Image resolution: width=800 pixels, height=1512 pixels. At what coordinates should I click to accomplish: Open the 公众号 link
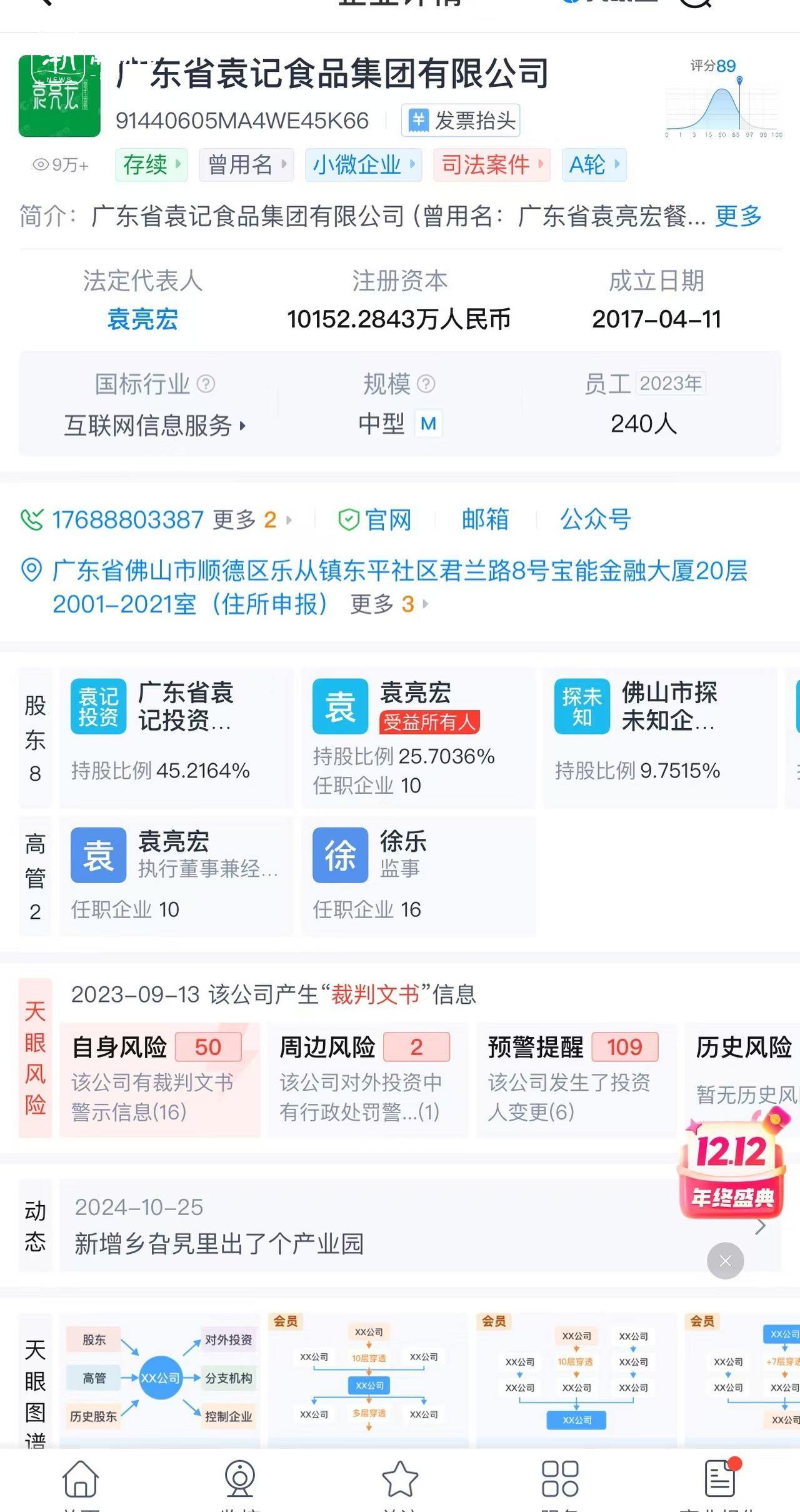pos(595,519)
